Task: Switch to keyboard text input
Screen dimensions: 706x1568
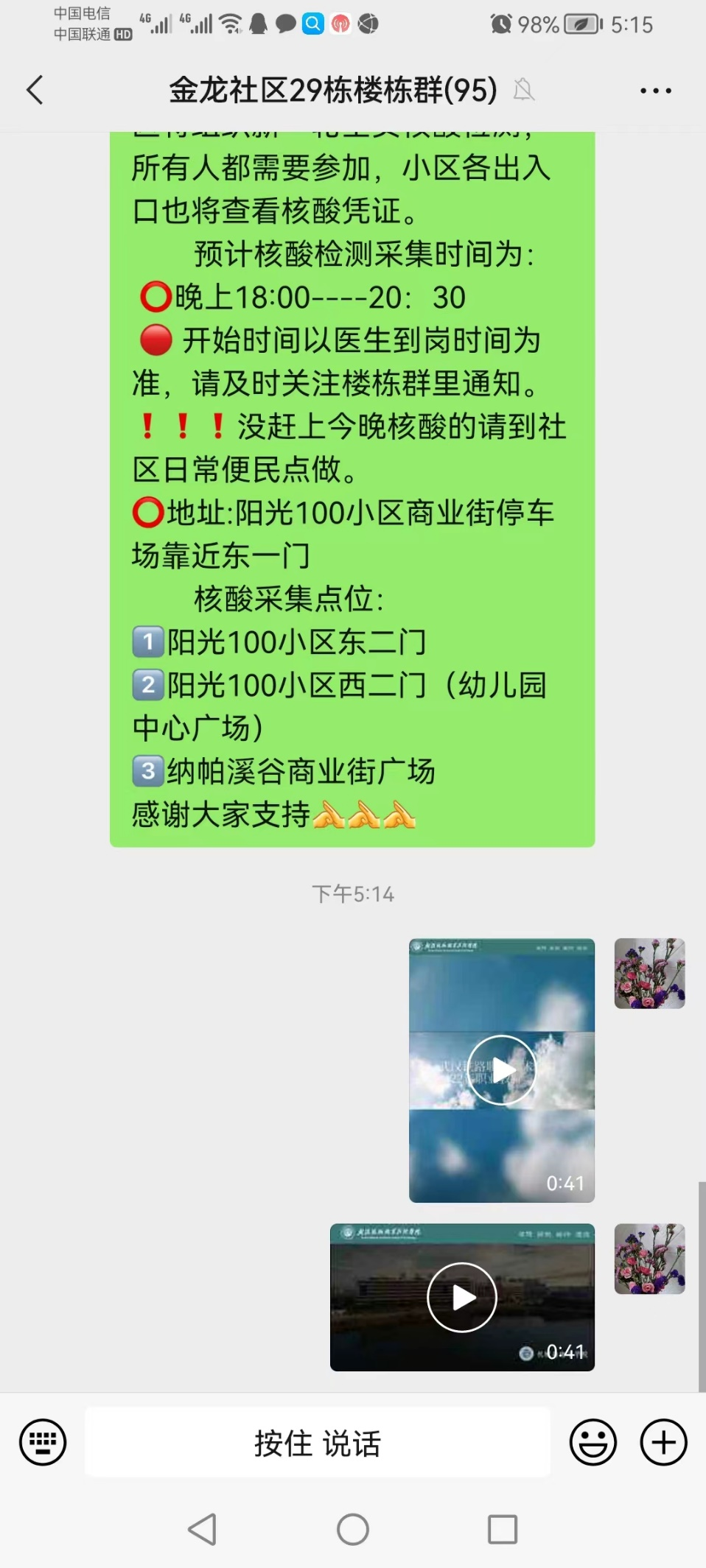Action: [43, 1442]
